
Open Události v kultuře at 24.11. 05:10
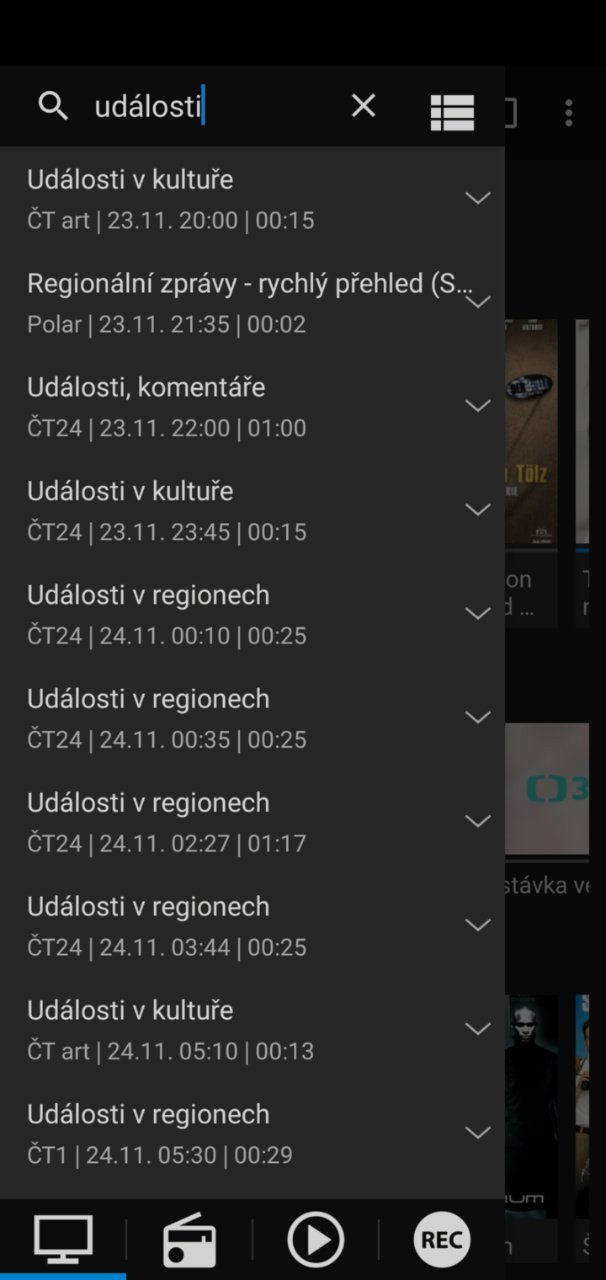tap(252, 1031)
